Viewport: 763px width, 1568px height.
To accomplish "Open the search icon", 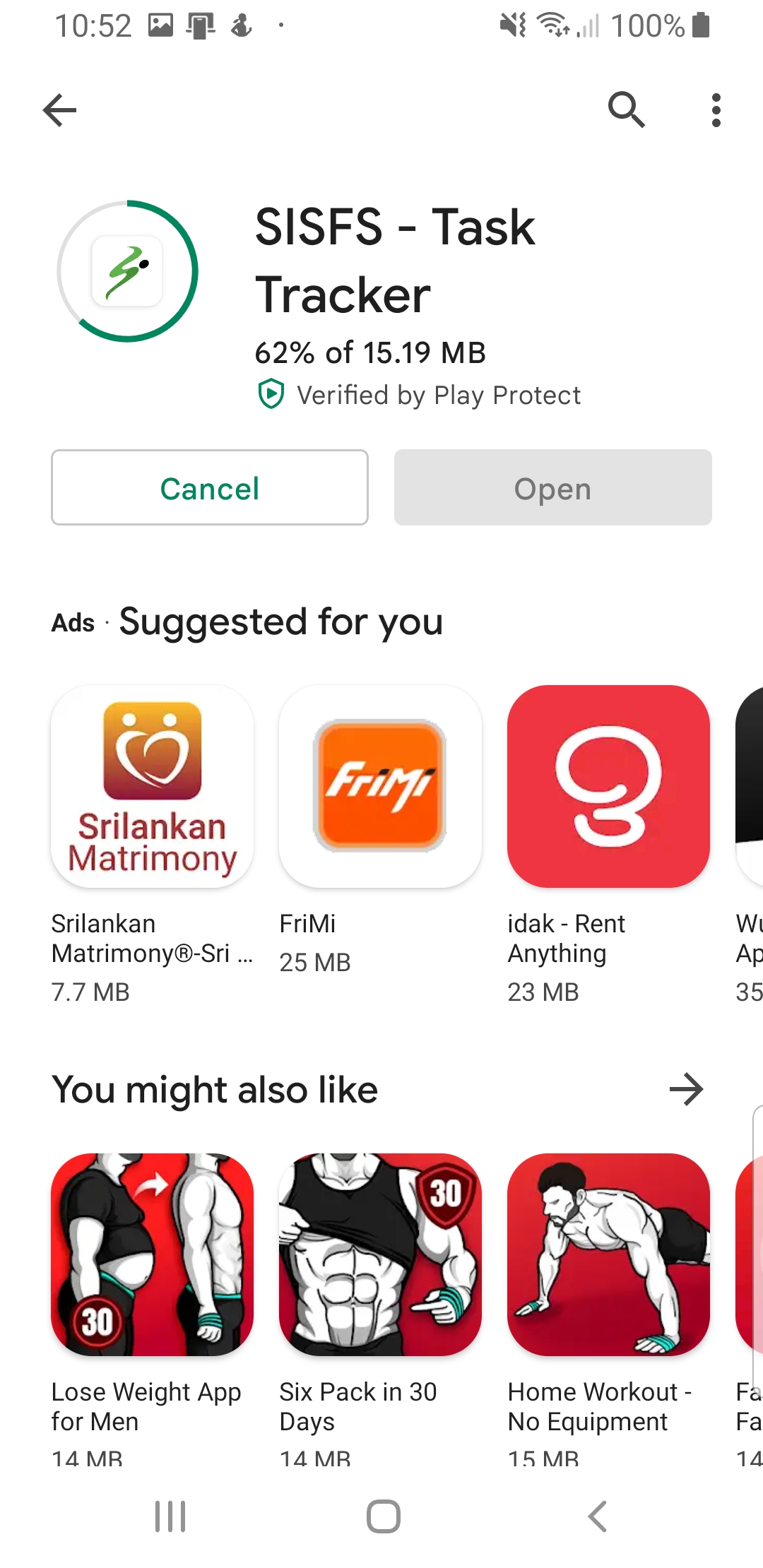I will tap(626, 110).
